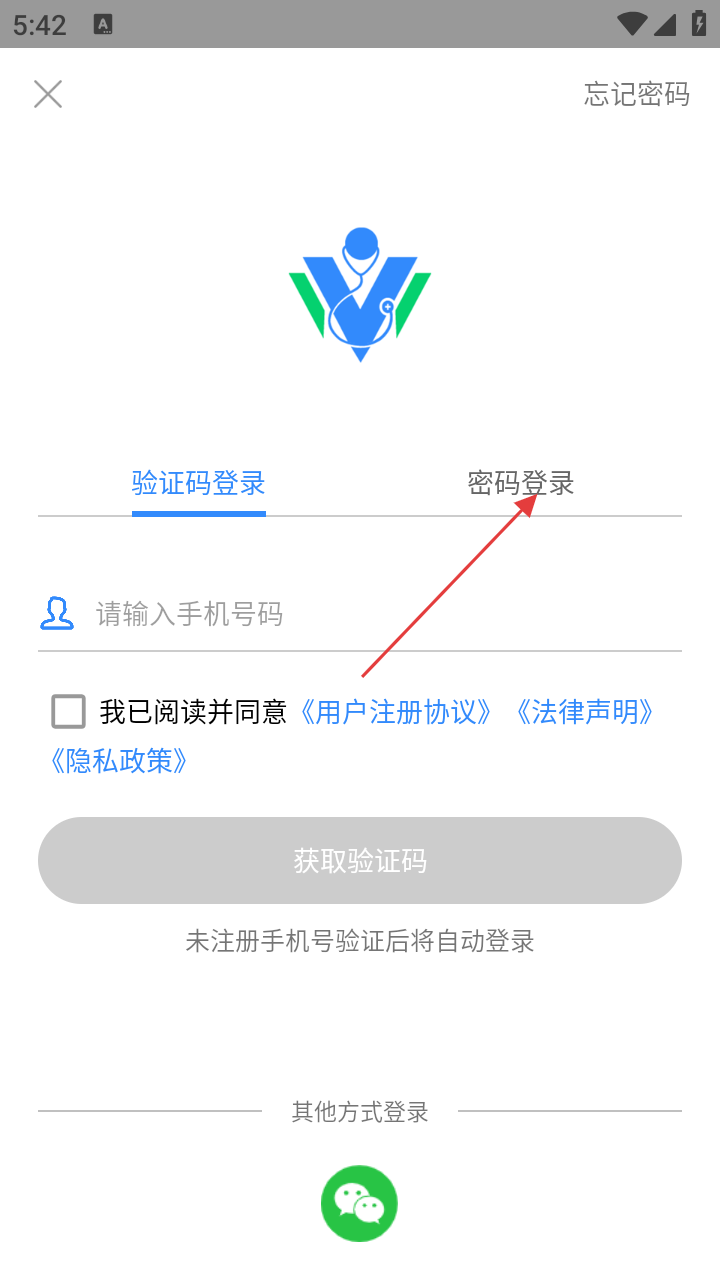Switch to the 密码登录 tab
The image size is (720, 1280).
click(520, 484)
